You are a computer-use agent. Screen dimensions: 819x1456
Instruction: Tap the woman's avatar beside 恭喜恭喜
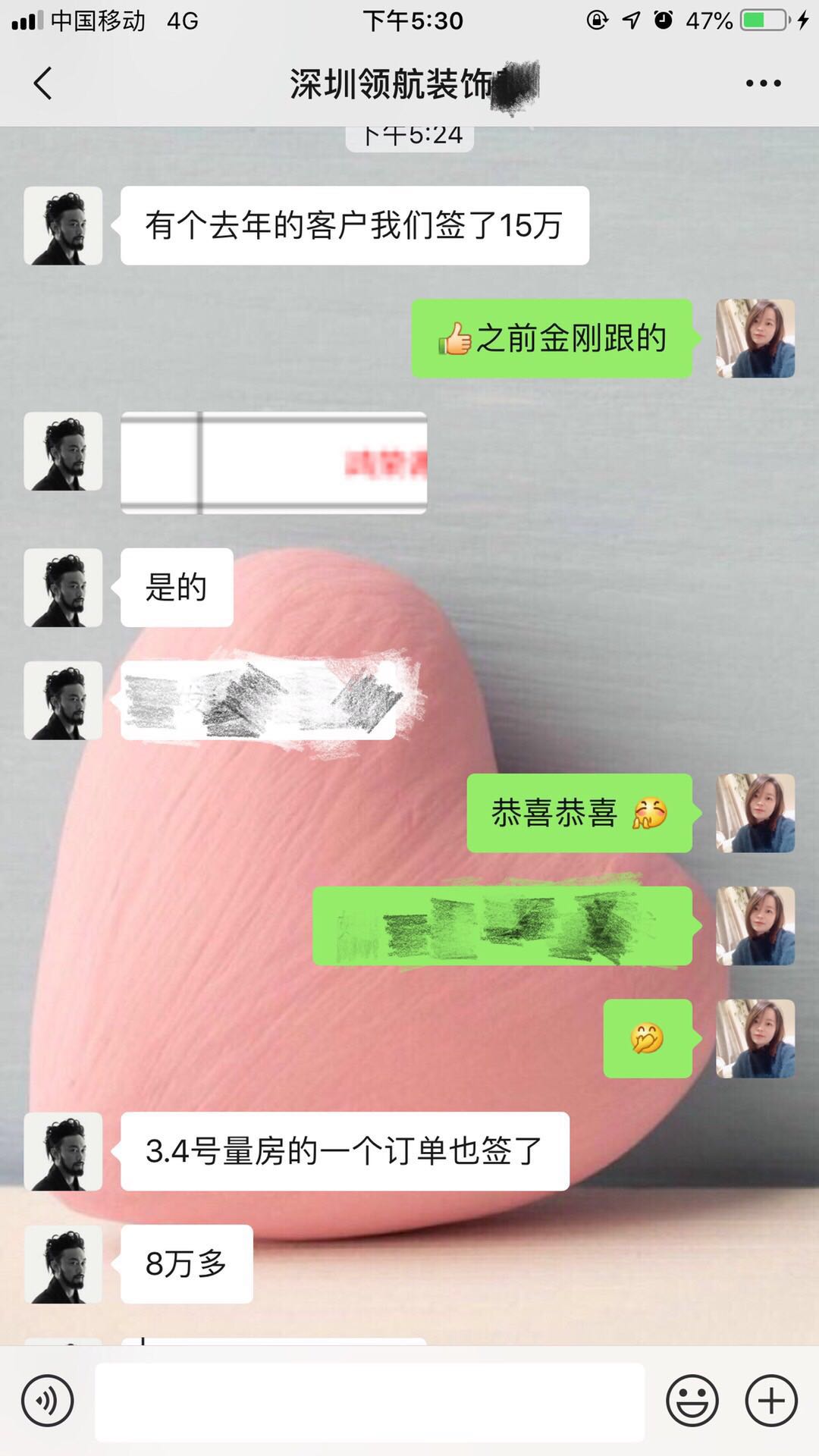point(755,813)
